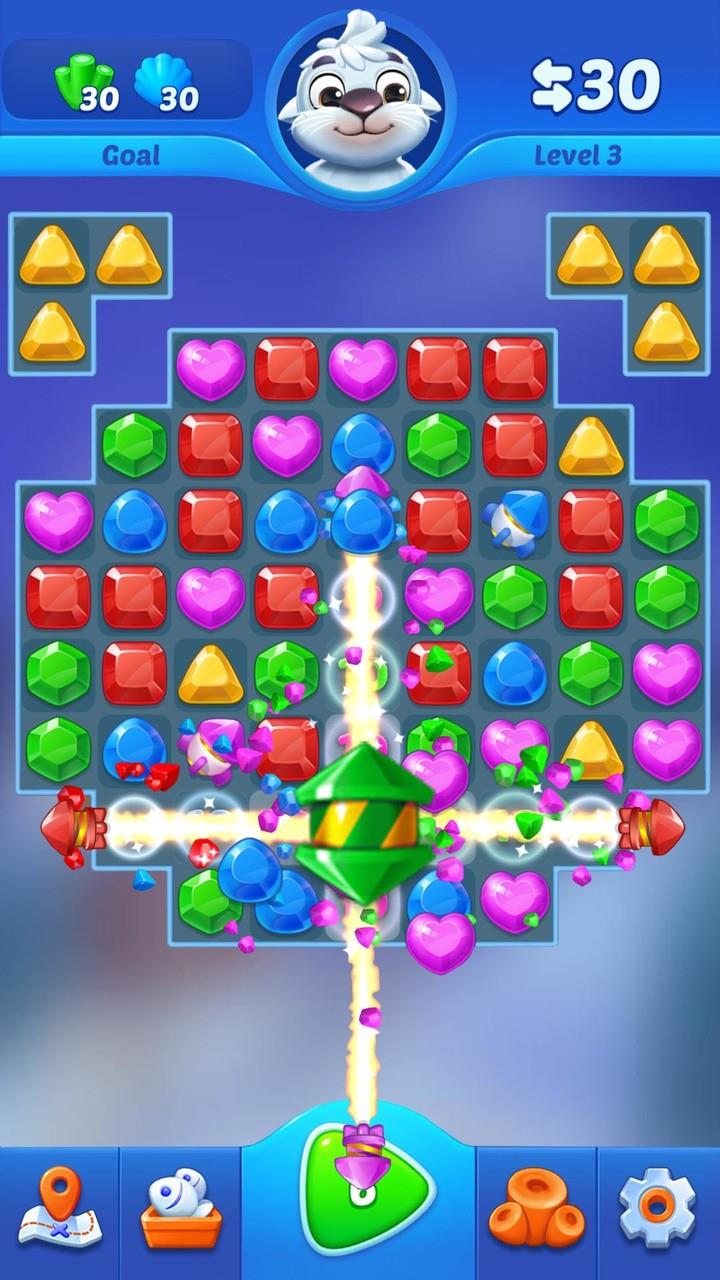
Task: Activate the large green rocket bomb
Action: point(360,820)
